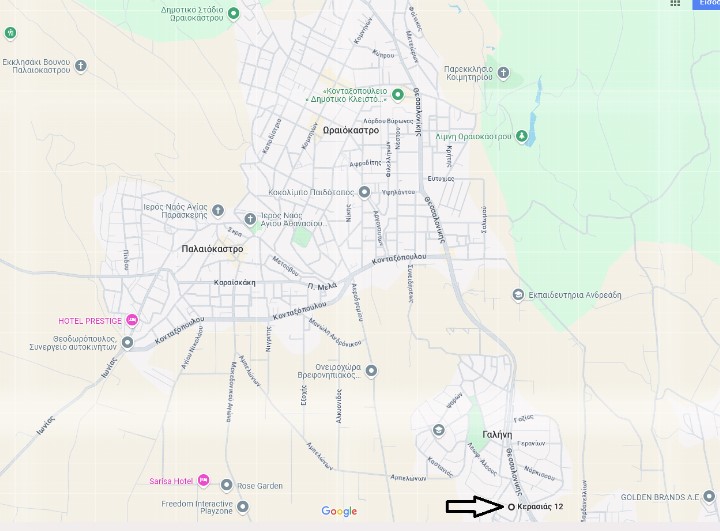Select Ιερός Ναός Αγίας Παρασκευής marker

249,217
